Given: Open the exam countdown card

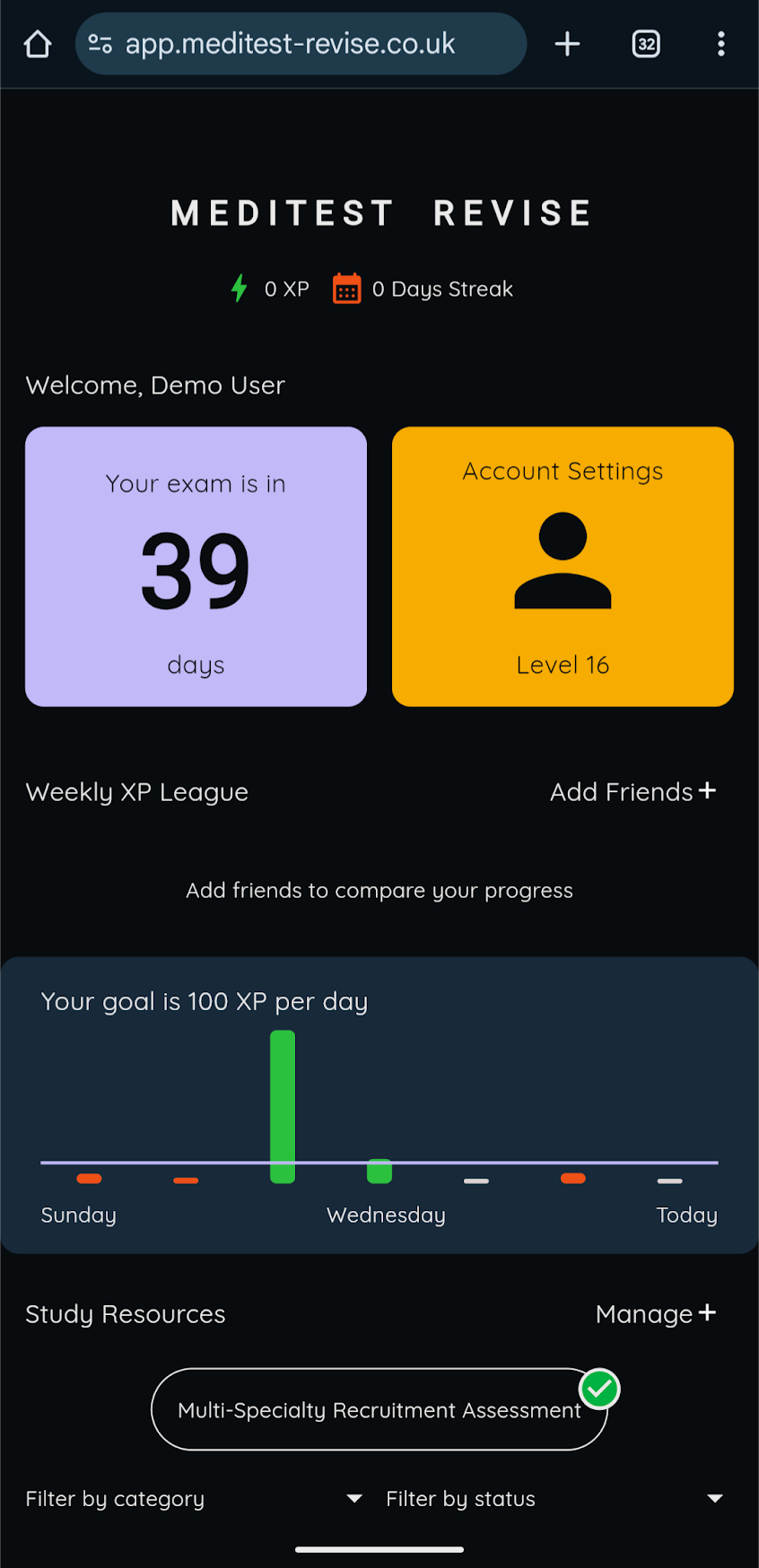Looking at the screenshot, I should (196, 566).
